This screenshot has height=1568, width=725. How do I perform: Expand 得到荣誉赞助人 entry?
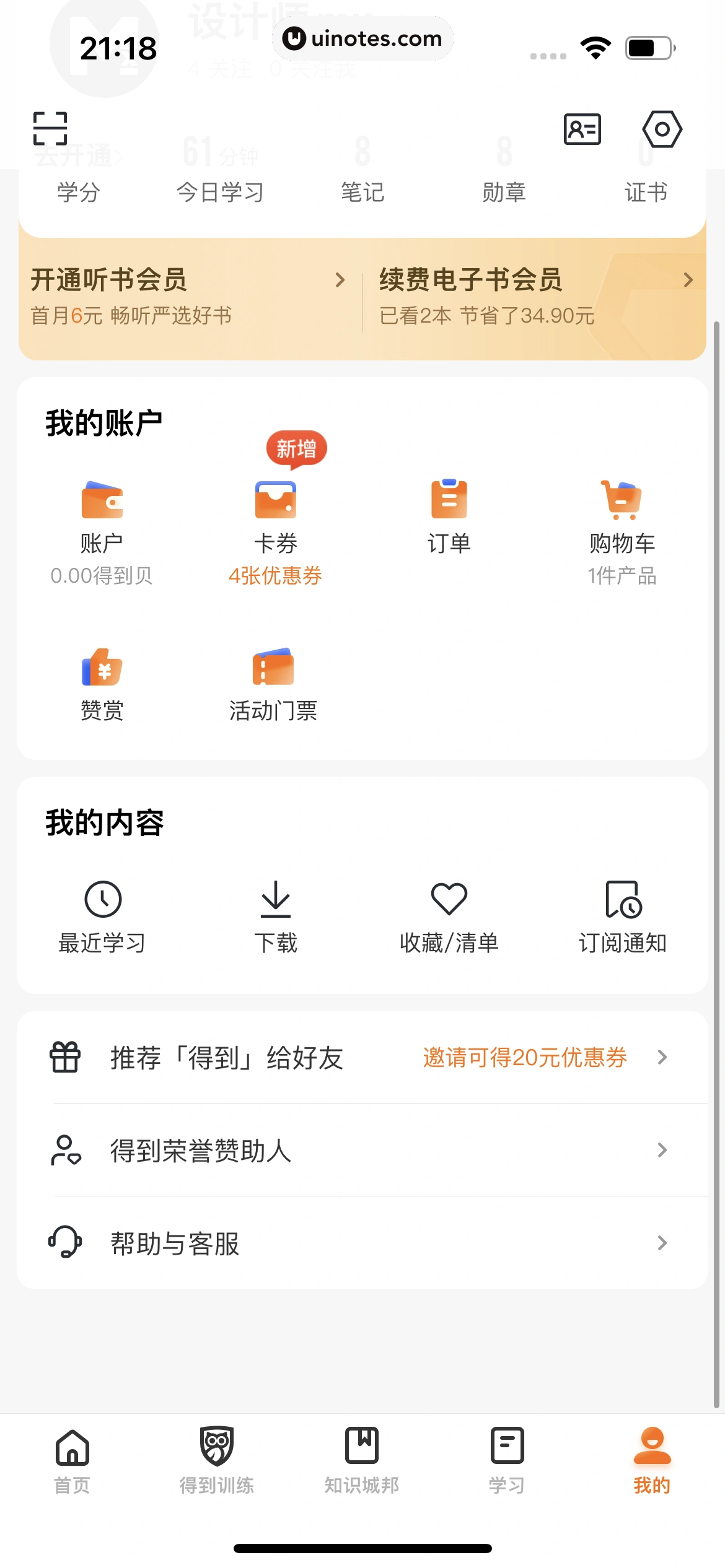[362, 1151]
